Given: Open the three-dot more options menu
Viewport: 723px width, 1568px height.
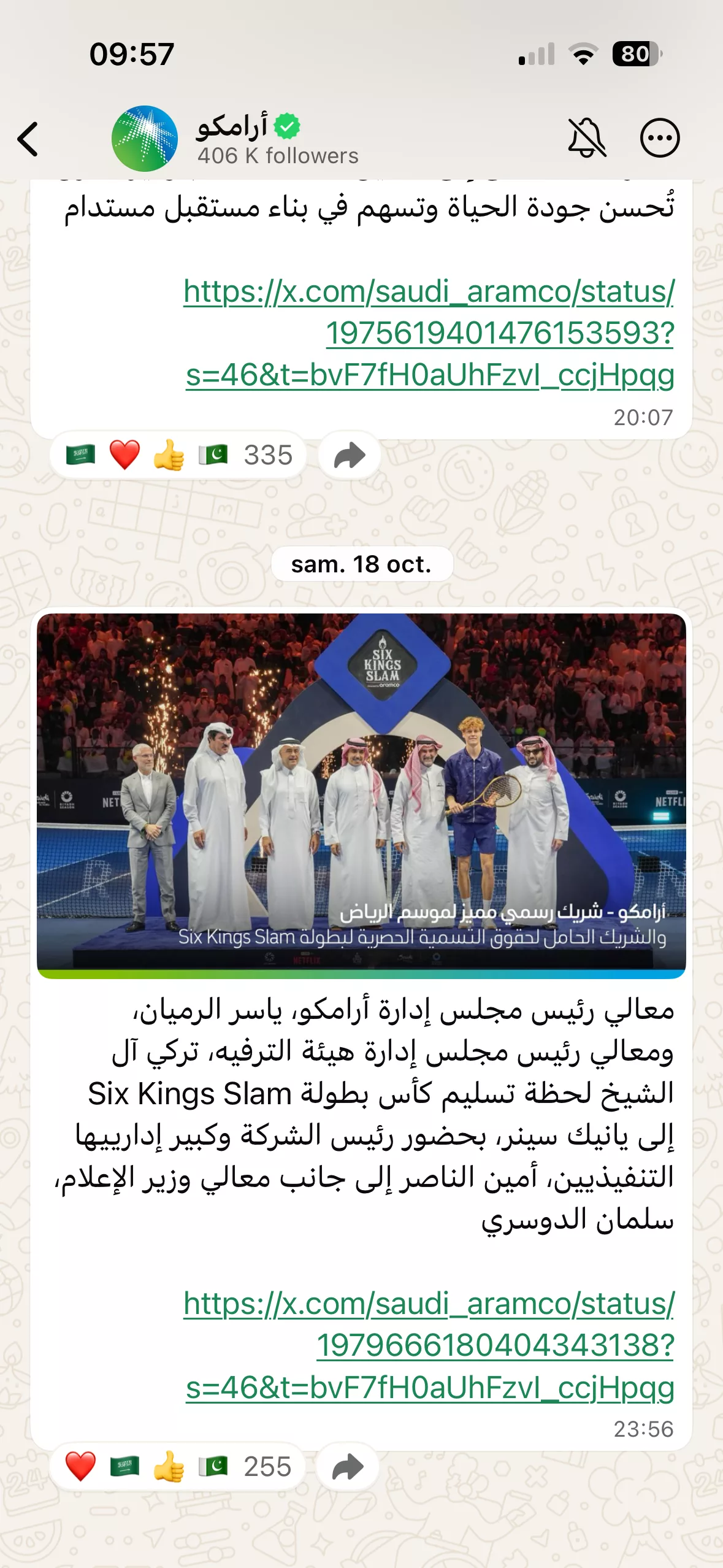Looking at the screenshot, I should [x=659, y=139].
